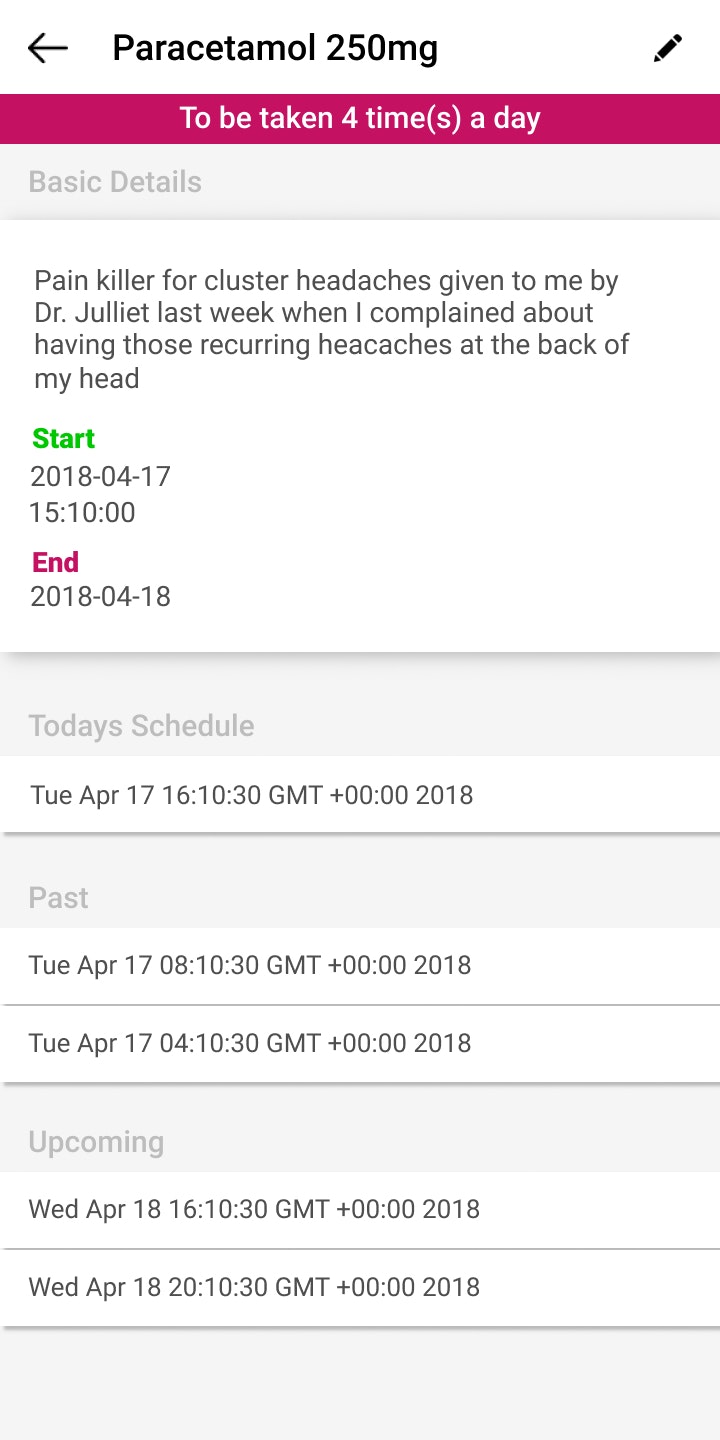The height and width of the screenshot is (1440, 720).
Task: Select the end date 2018-04-18
Action: click(x=101, y=597)
